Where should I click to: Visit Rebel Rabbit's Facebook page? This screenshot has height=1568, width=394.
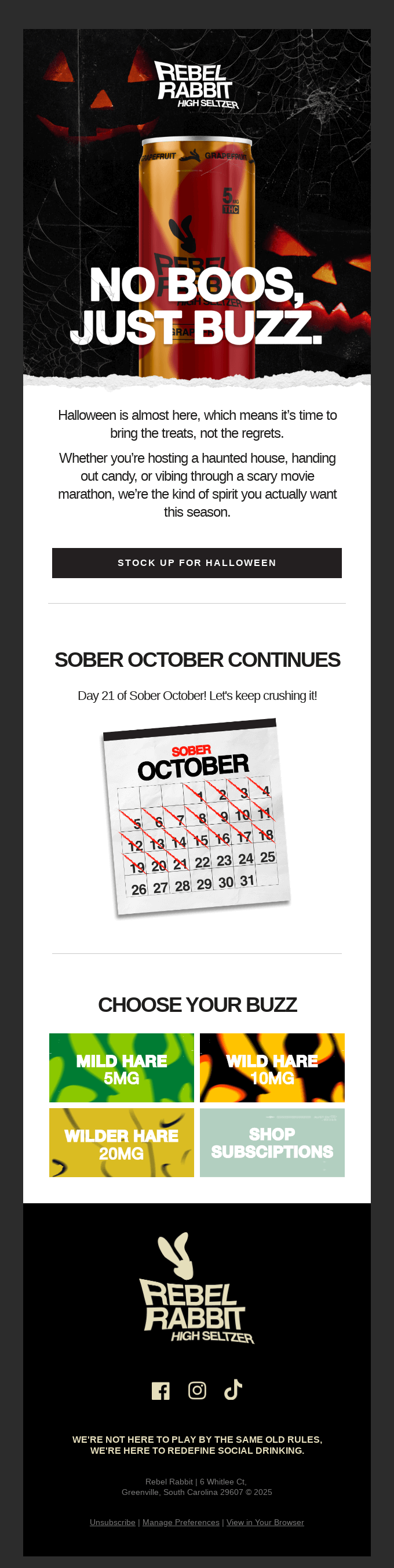coord(160,1391)
